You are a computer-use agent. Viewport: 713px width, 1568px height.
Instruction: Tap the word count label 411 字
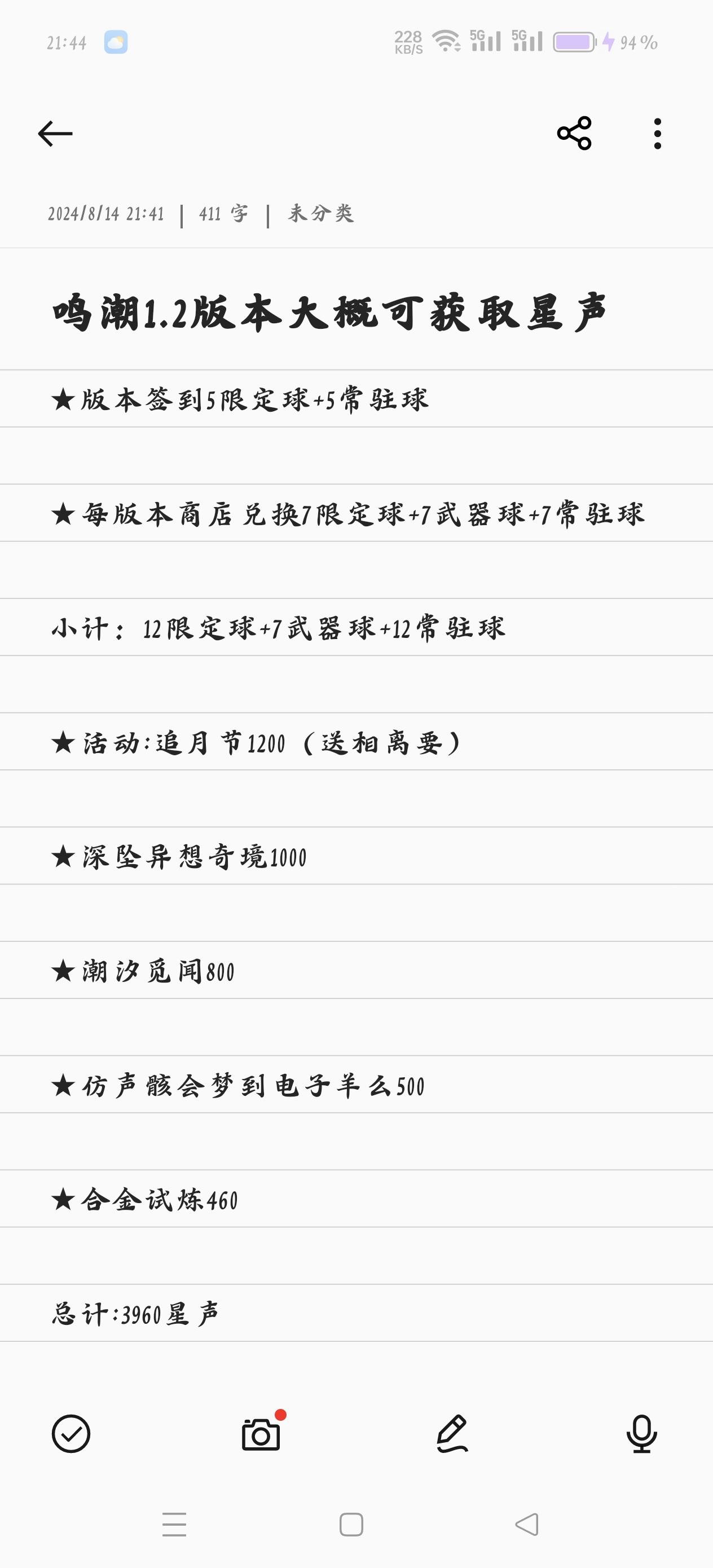tap(223, 214)
